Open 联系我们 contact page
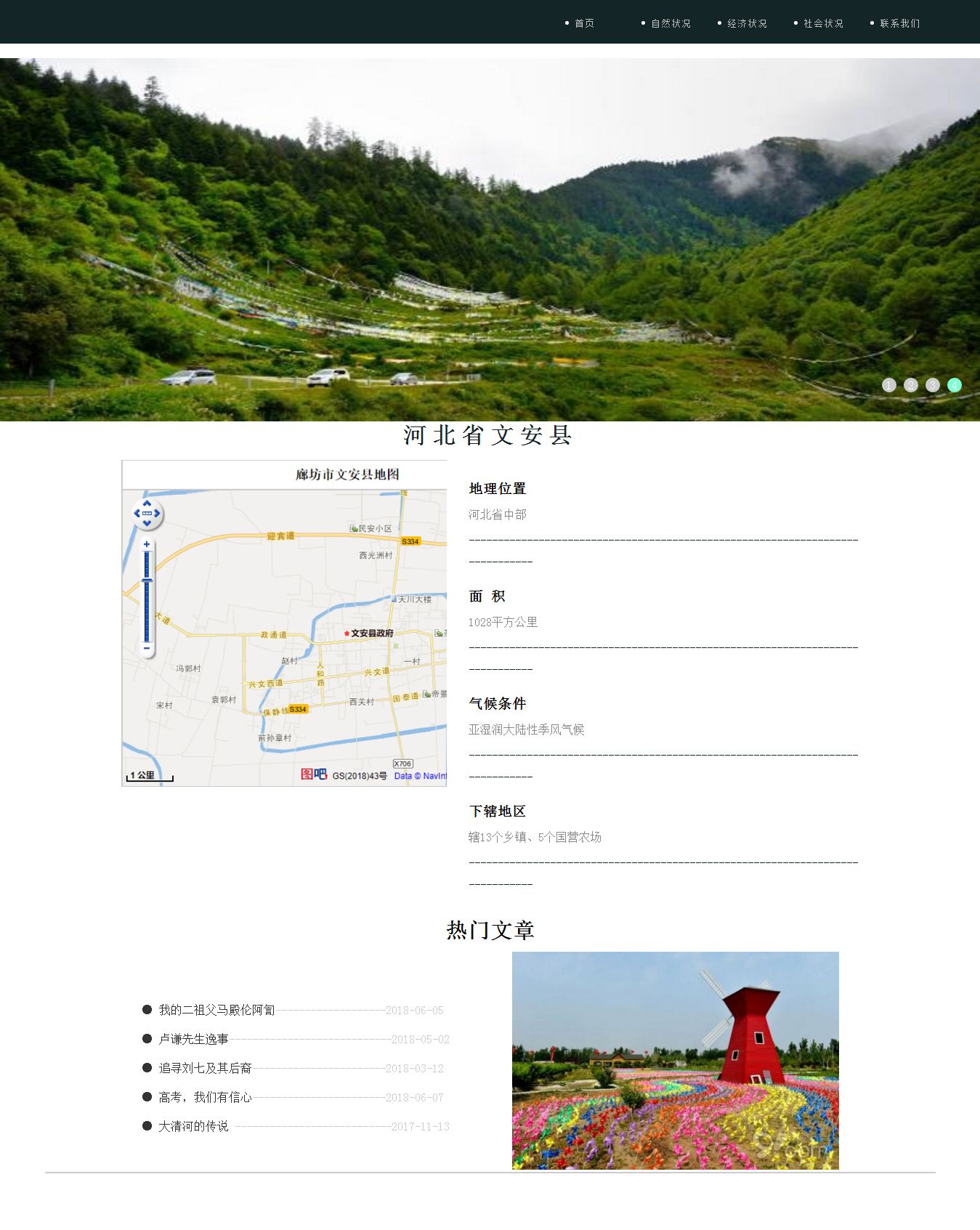The width and height of the screenshot is (980, 1230). click(899, 23)
